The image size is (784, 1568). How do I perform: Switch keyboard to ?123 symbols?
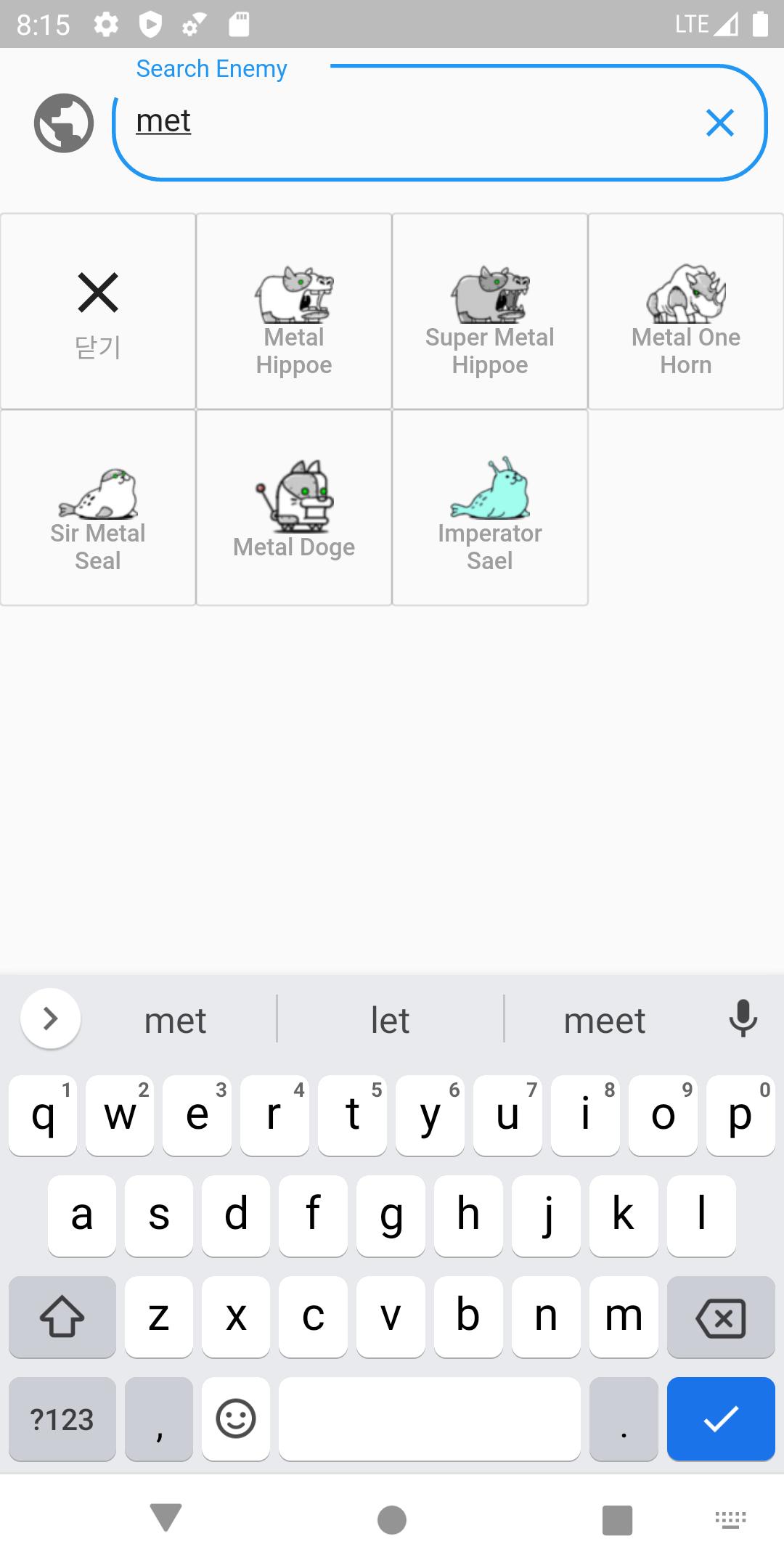[62, 1418]
